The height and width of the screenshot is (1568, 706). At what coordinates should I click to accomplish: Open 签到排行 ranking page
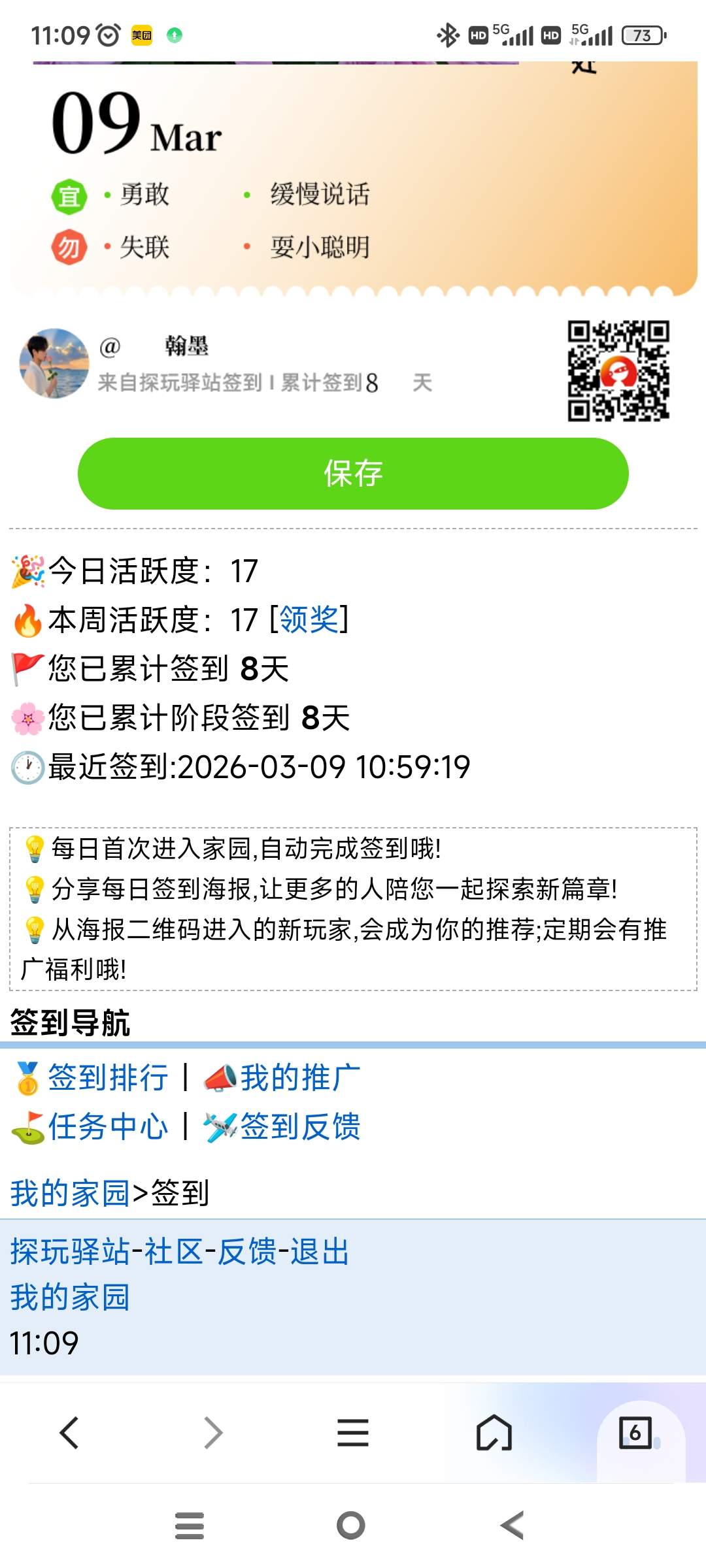pyautogui.click(x=108, y=1078)
